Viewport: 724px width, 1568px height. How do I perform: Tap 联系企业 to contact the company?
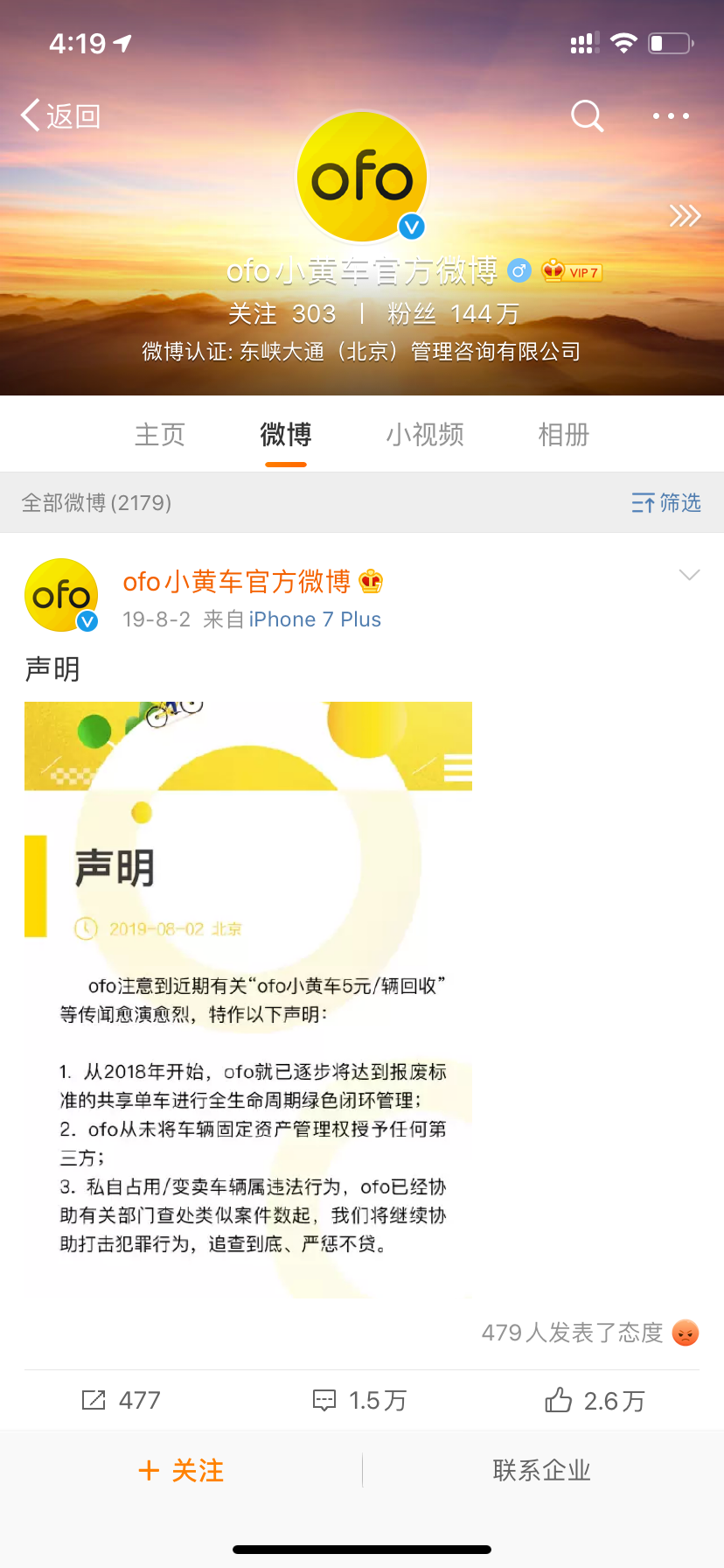point(542,1470)
